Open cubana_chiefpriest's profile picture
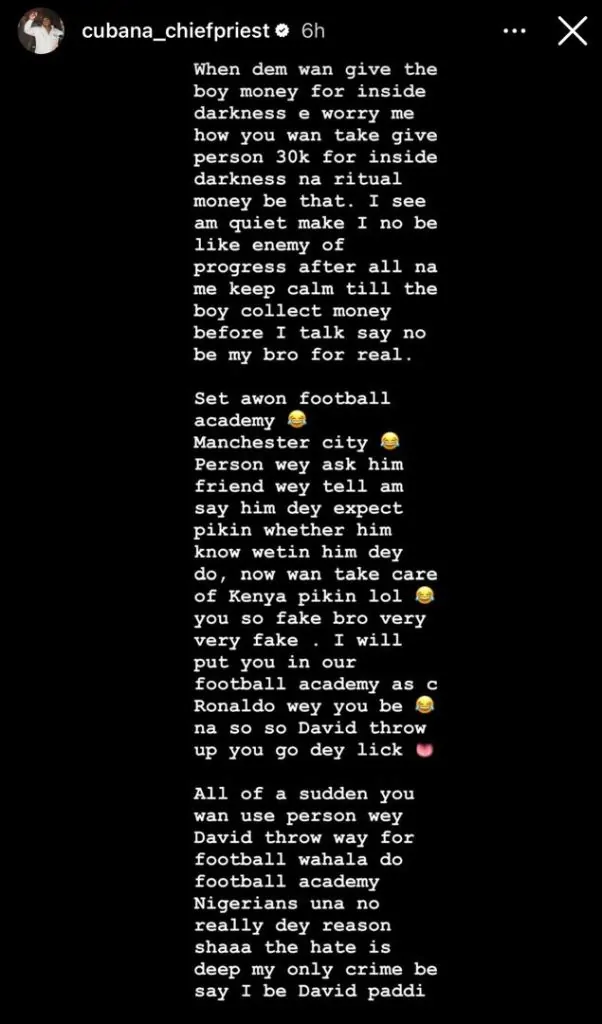602x1024 pixels. 40,31
